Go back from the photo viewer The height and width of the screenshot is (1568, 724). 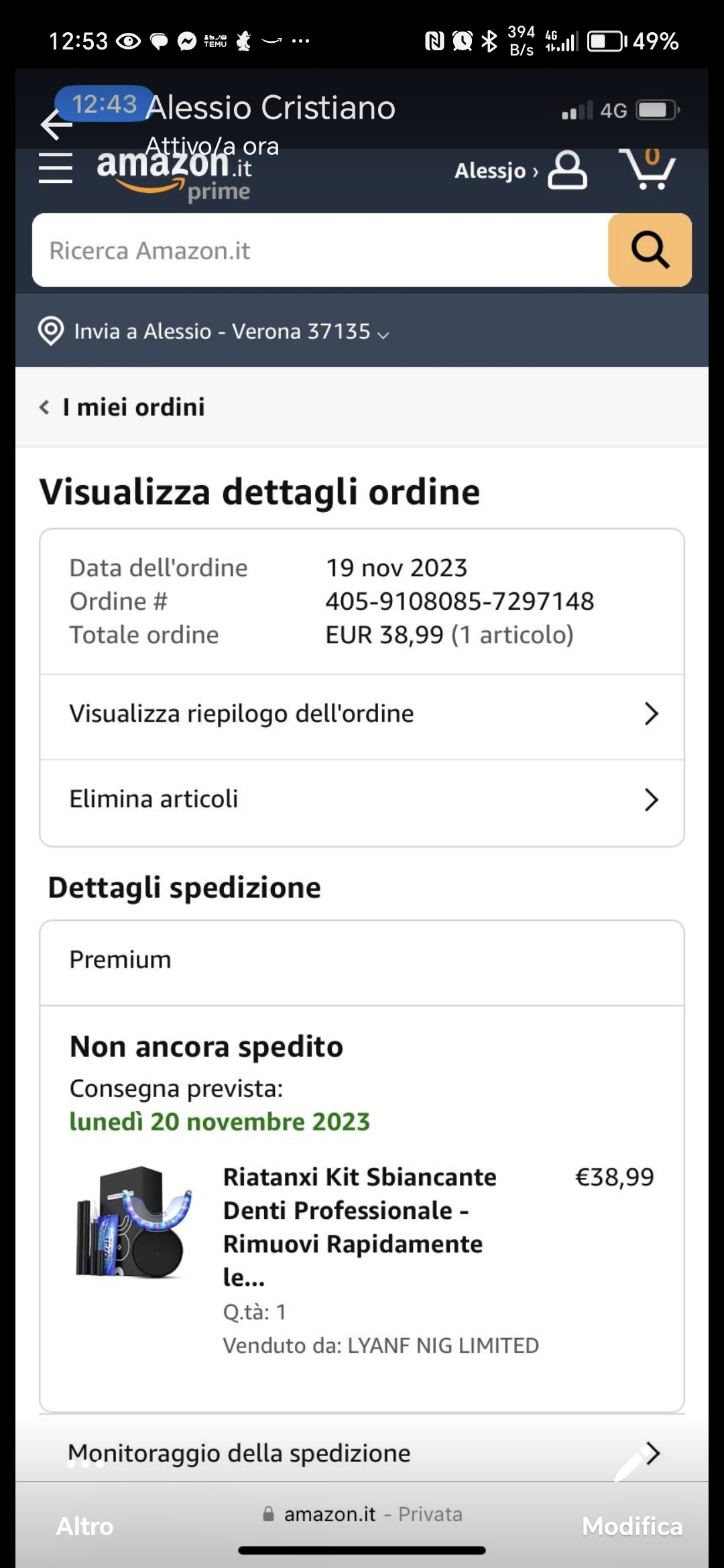tap(56, 125)
